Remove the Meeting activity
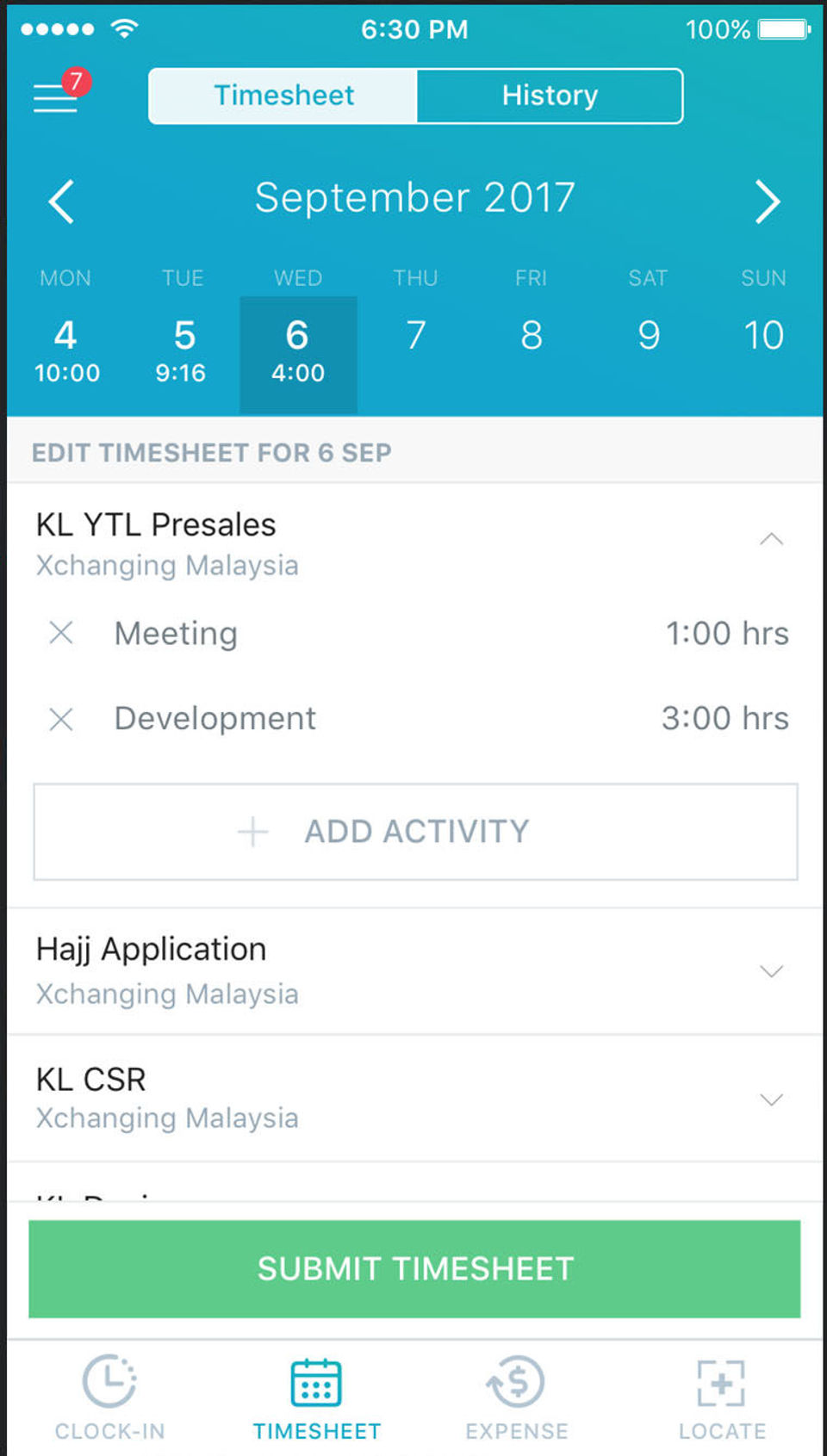The image size is (827, 1456). pos(61,633)
